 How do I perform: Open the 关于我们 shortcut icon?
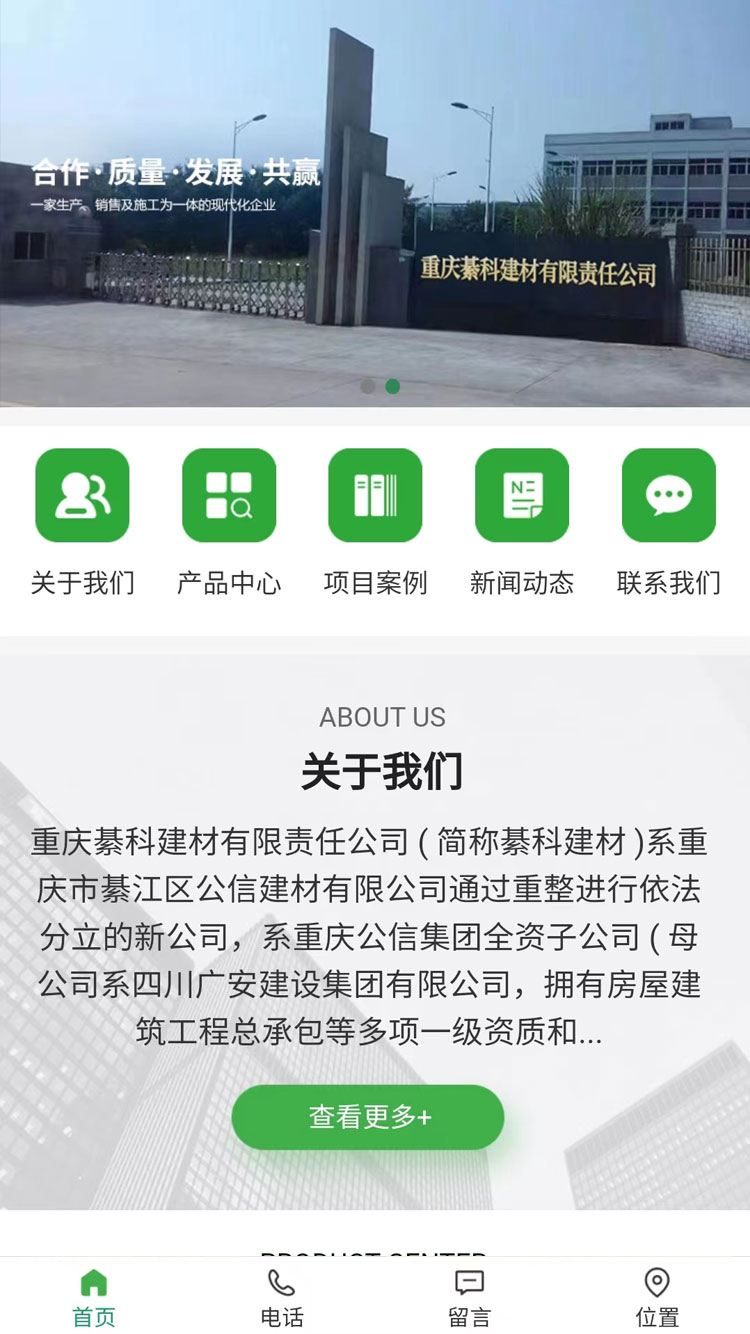tap(82, 496)
